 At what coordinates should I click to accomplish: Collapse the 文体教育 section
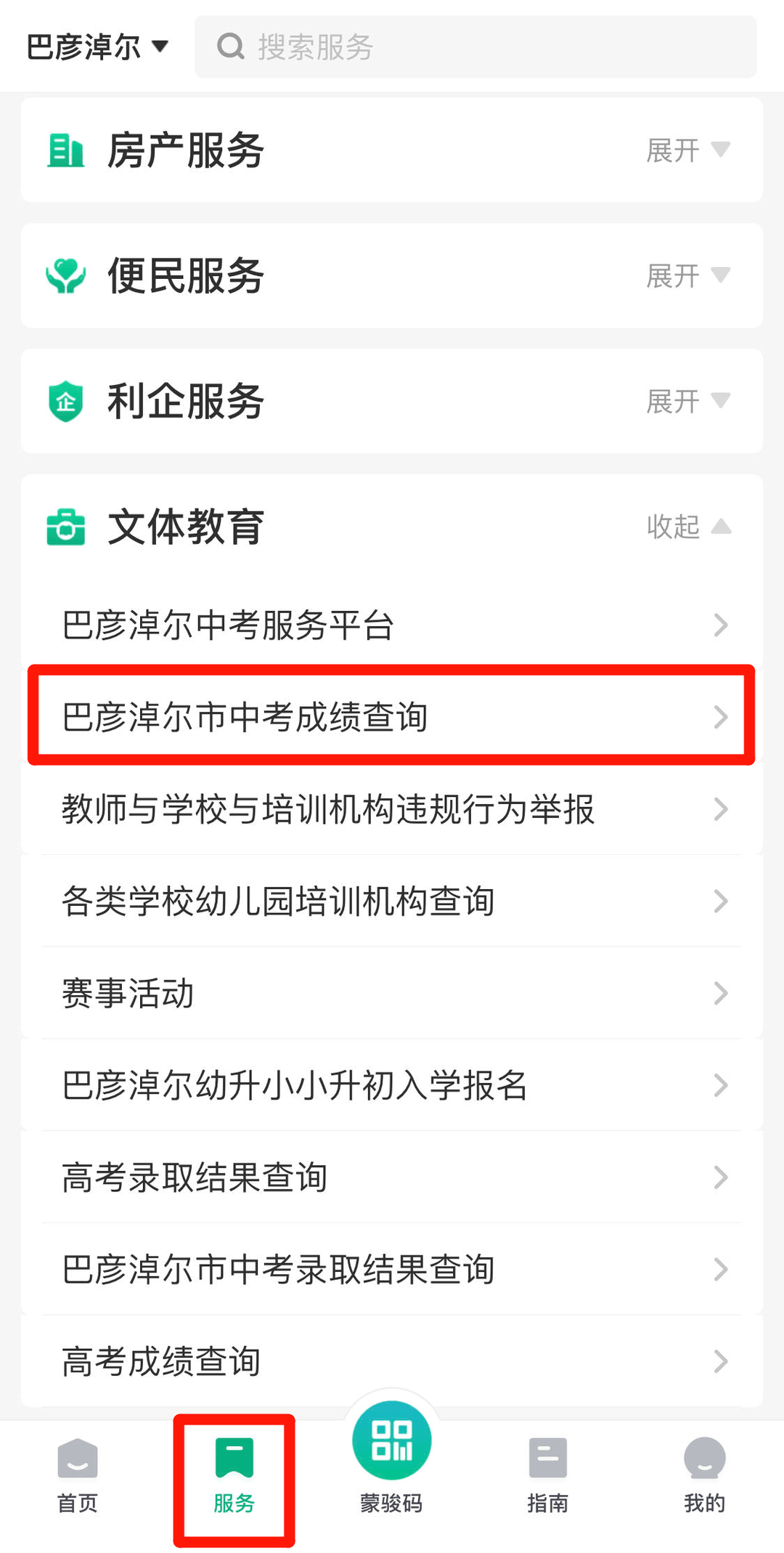[x=688, y=527]
